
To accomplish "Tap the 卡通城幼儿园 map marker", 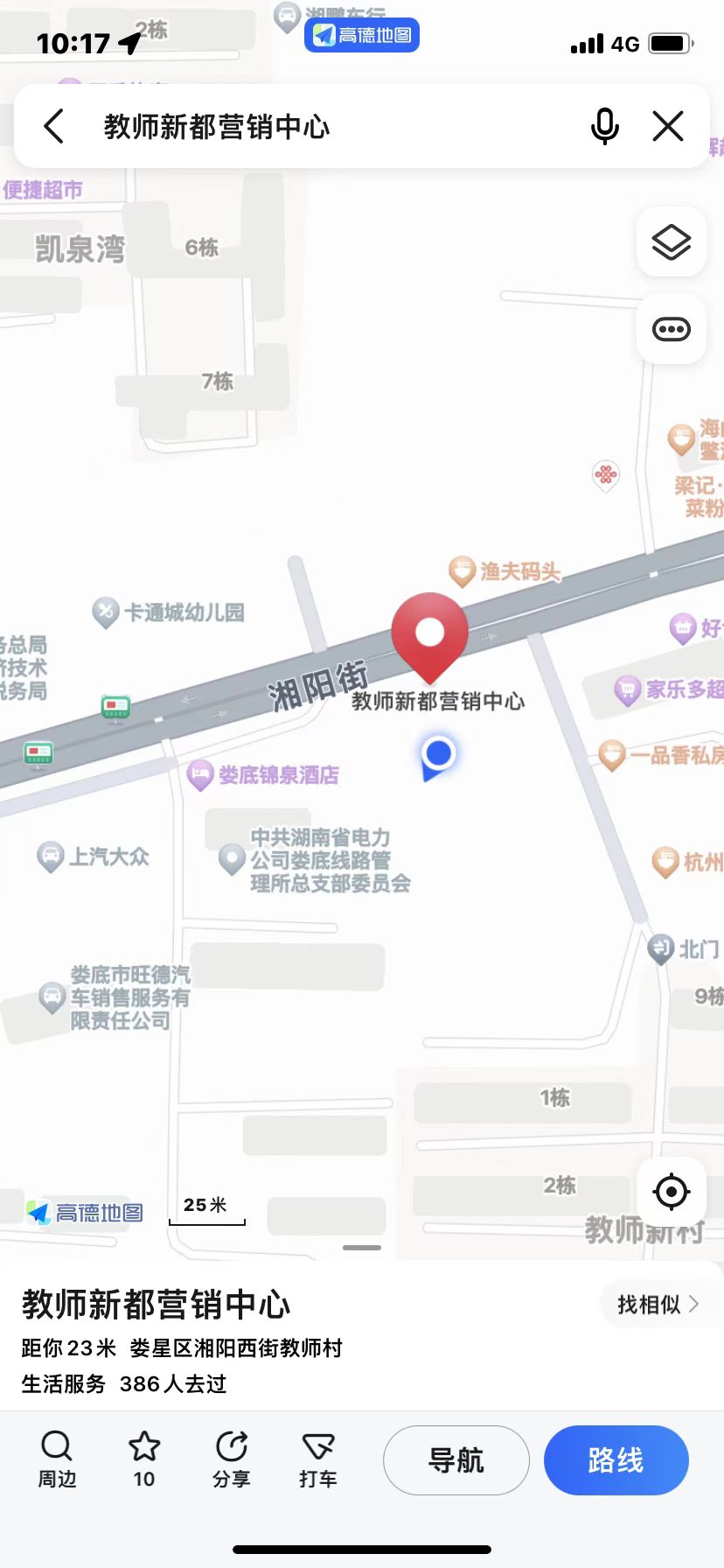I will coord(106,612).
